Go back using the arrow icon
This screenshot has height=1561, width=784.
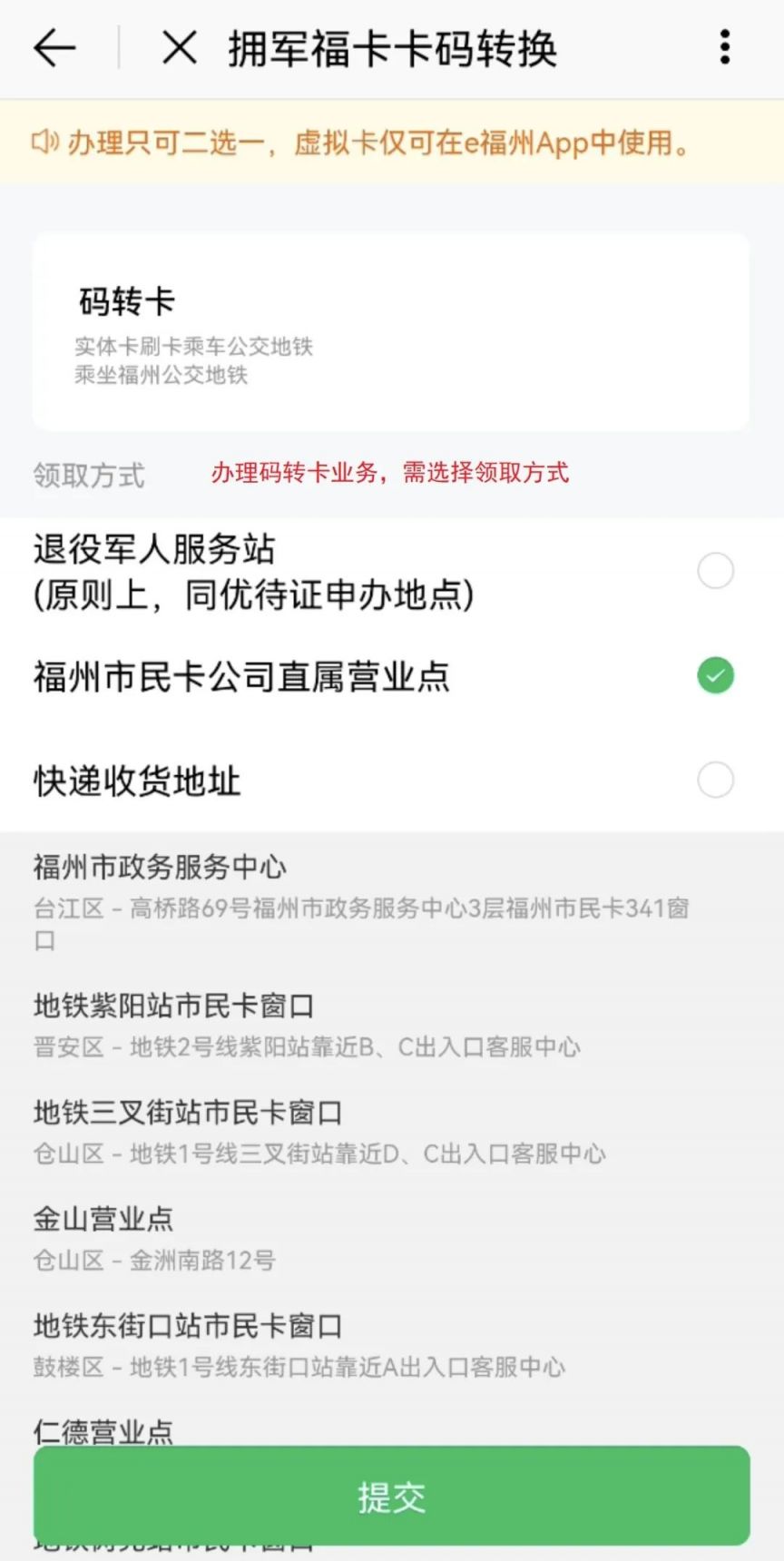pos(54,47)
